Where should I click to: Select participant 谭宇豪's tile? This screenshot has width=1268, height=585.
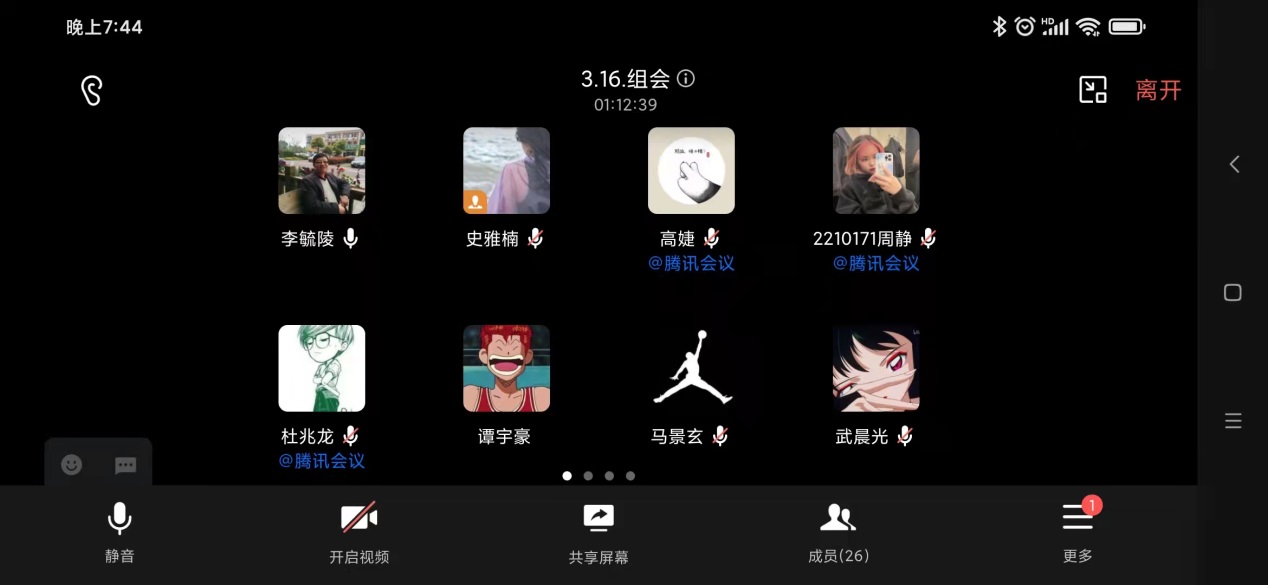coord(506,369)
